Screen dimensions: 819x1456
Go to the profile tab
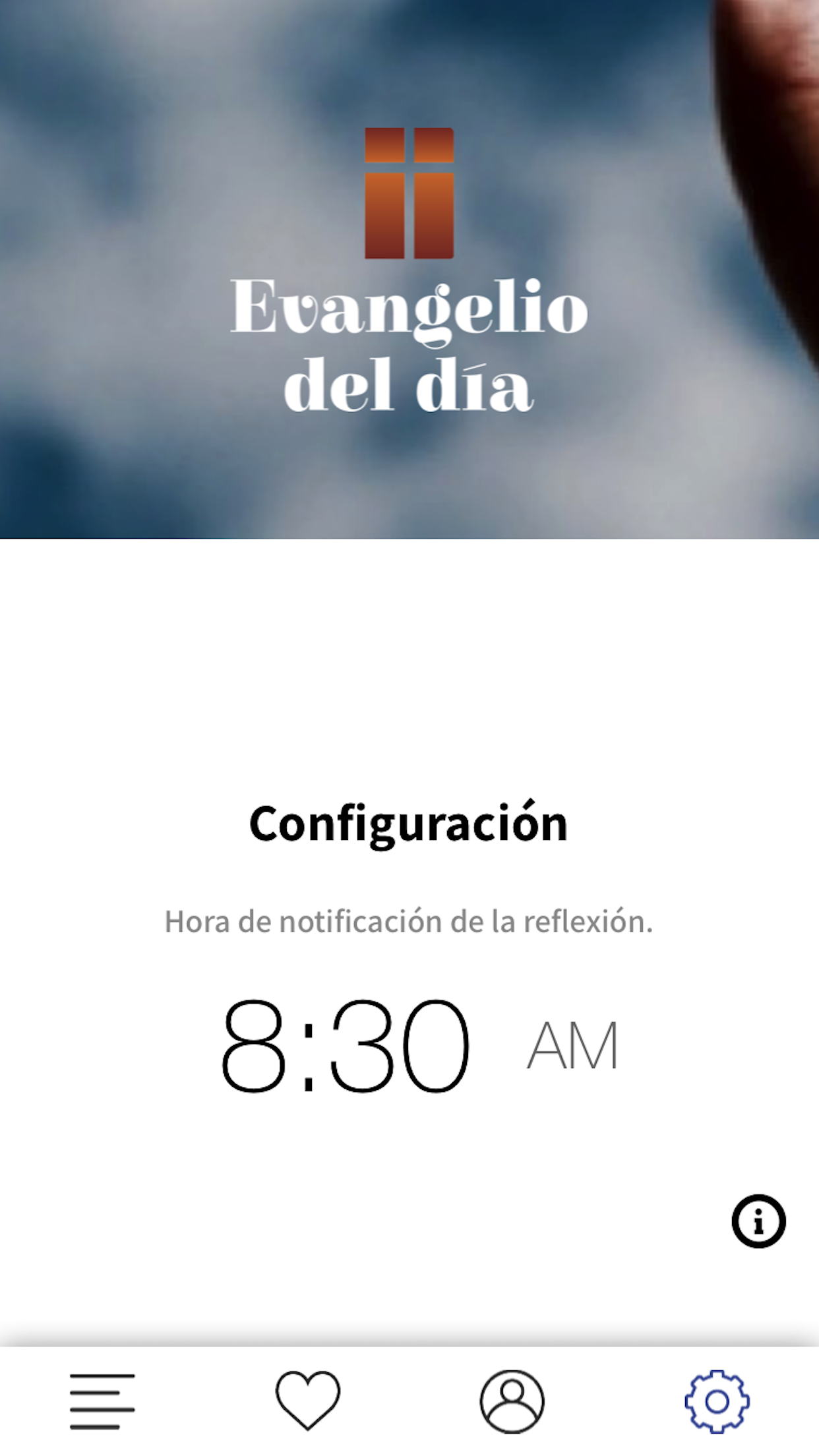tap(512, 1401)
